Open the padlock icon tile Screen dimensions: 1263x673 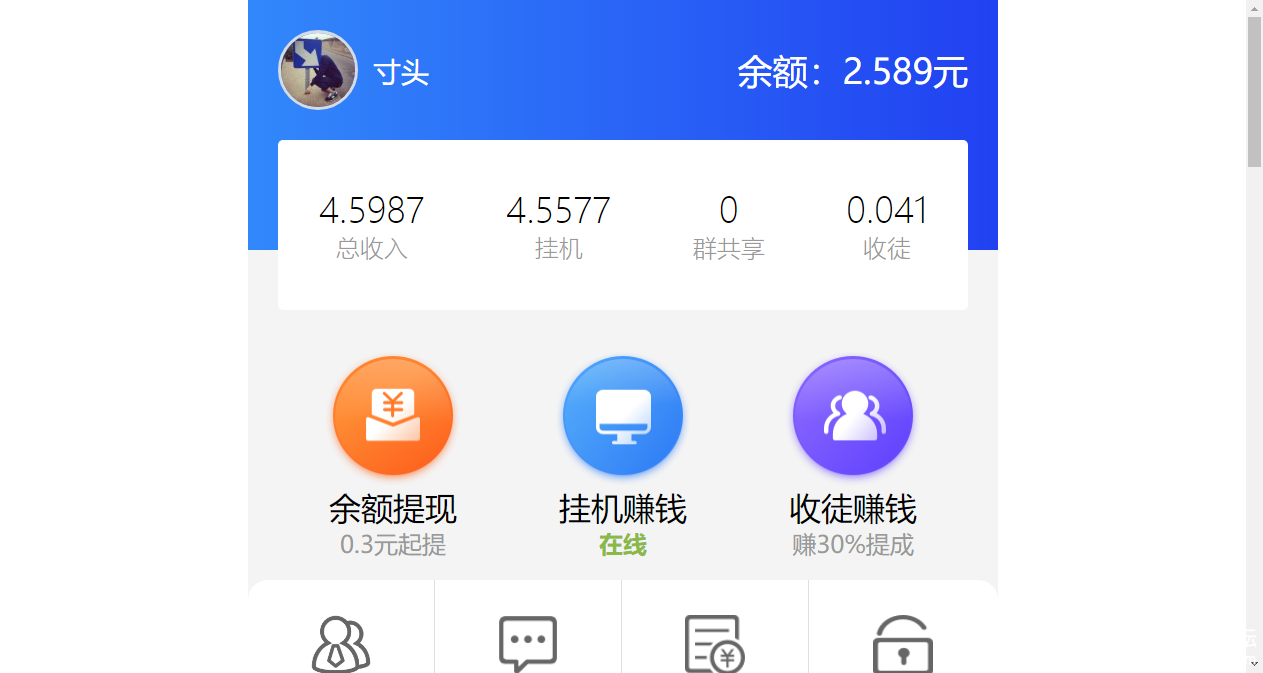pos(903,644)
